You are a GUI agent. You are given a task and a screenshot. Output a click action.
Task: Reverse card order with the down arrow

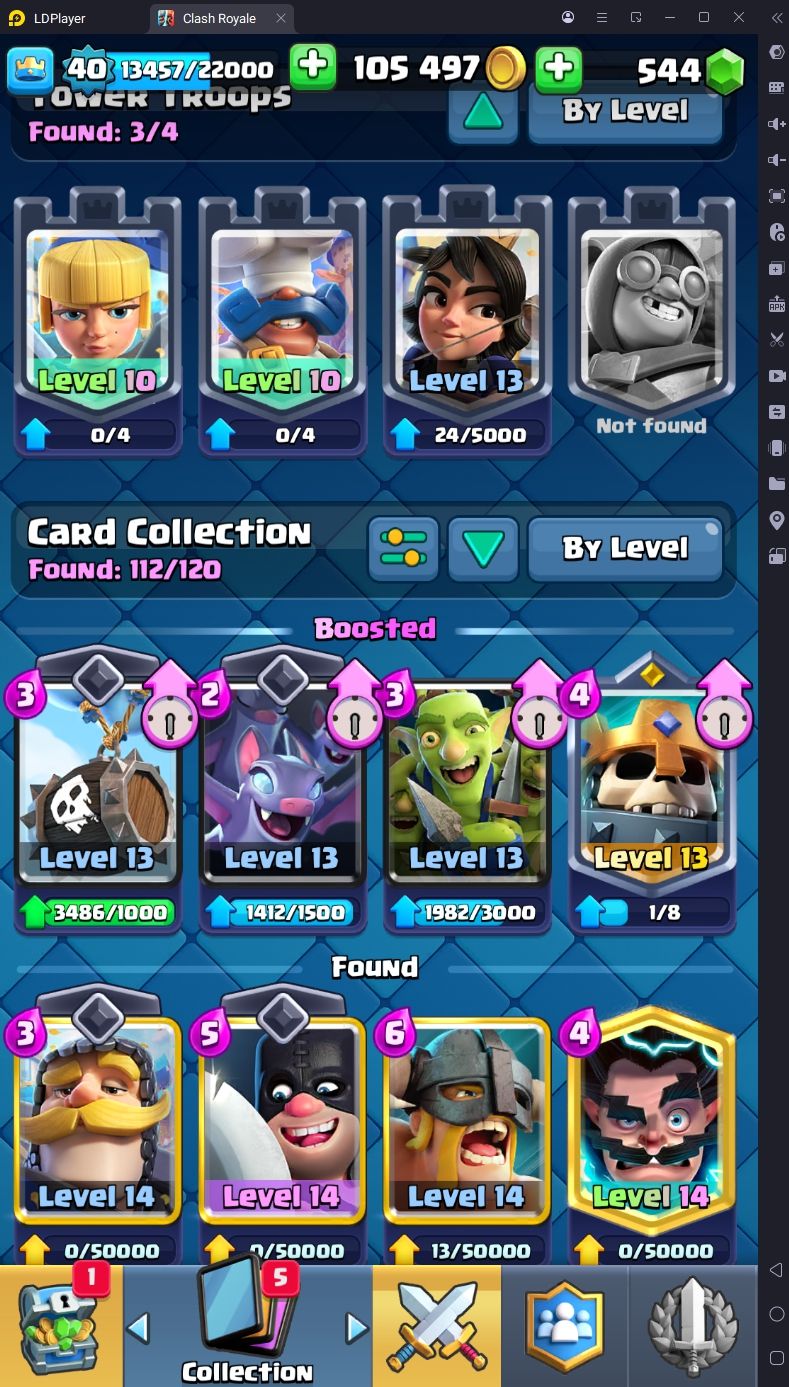483,549
